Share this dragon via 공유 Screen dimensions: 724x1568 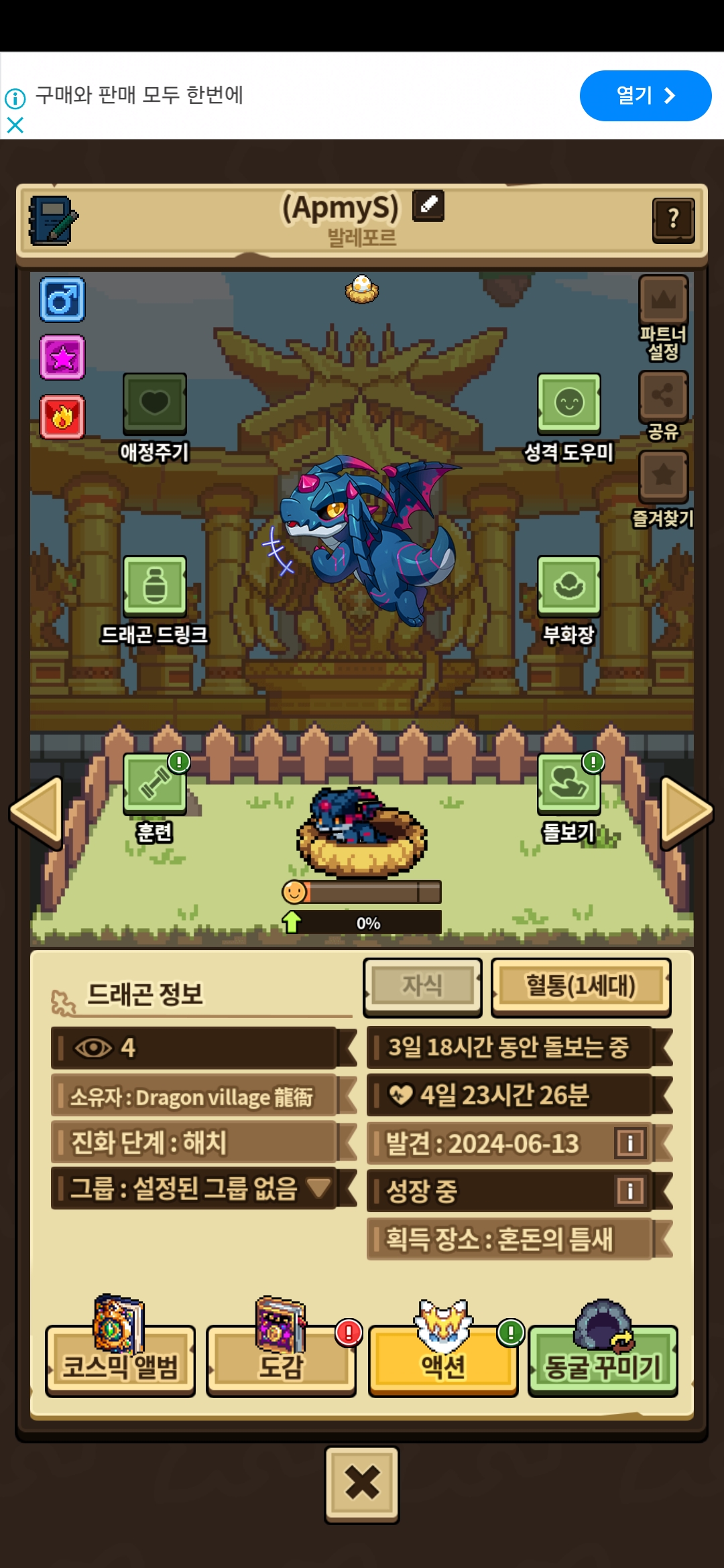pos(663,397)
